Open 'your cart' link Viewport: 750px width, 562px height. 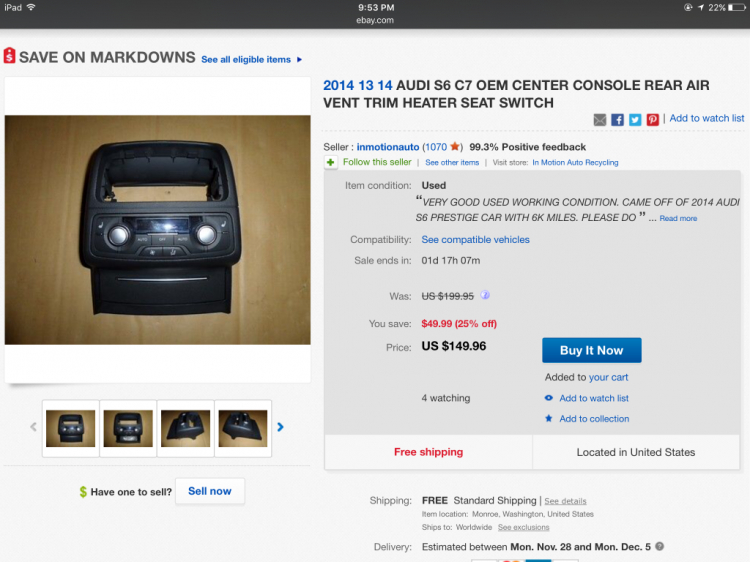point(608,377)
